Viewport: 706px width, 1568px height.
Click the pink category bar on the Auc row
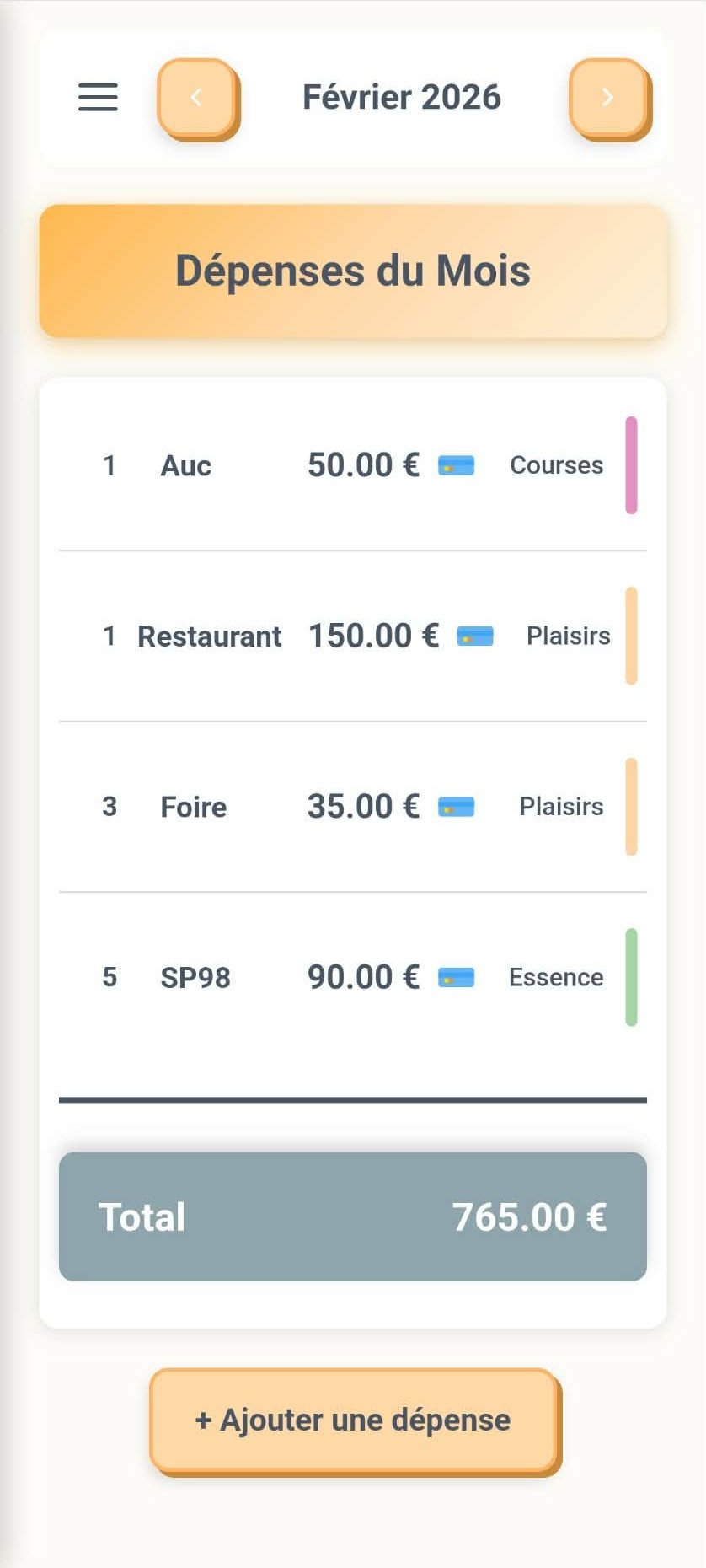click(x=630, y=464)
